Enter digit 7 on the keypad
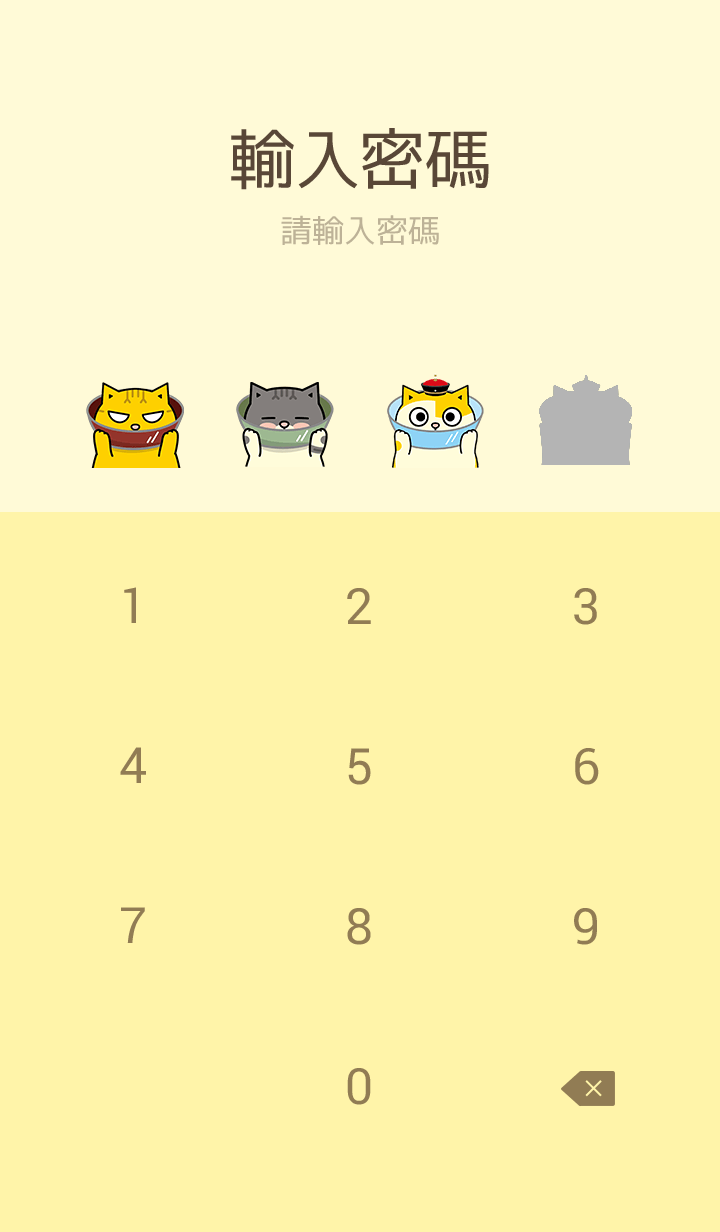The image size is (720, 1232). 132,927
